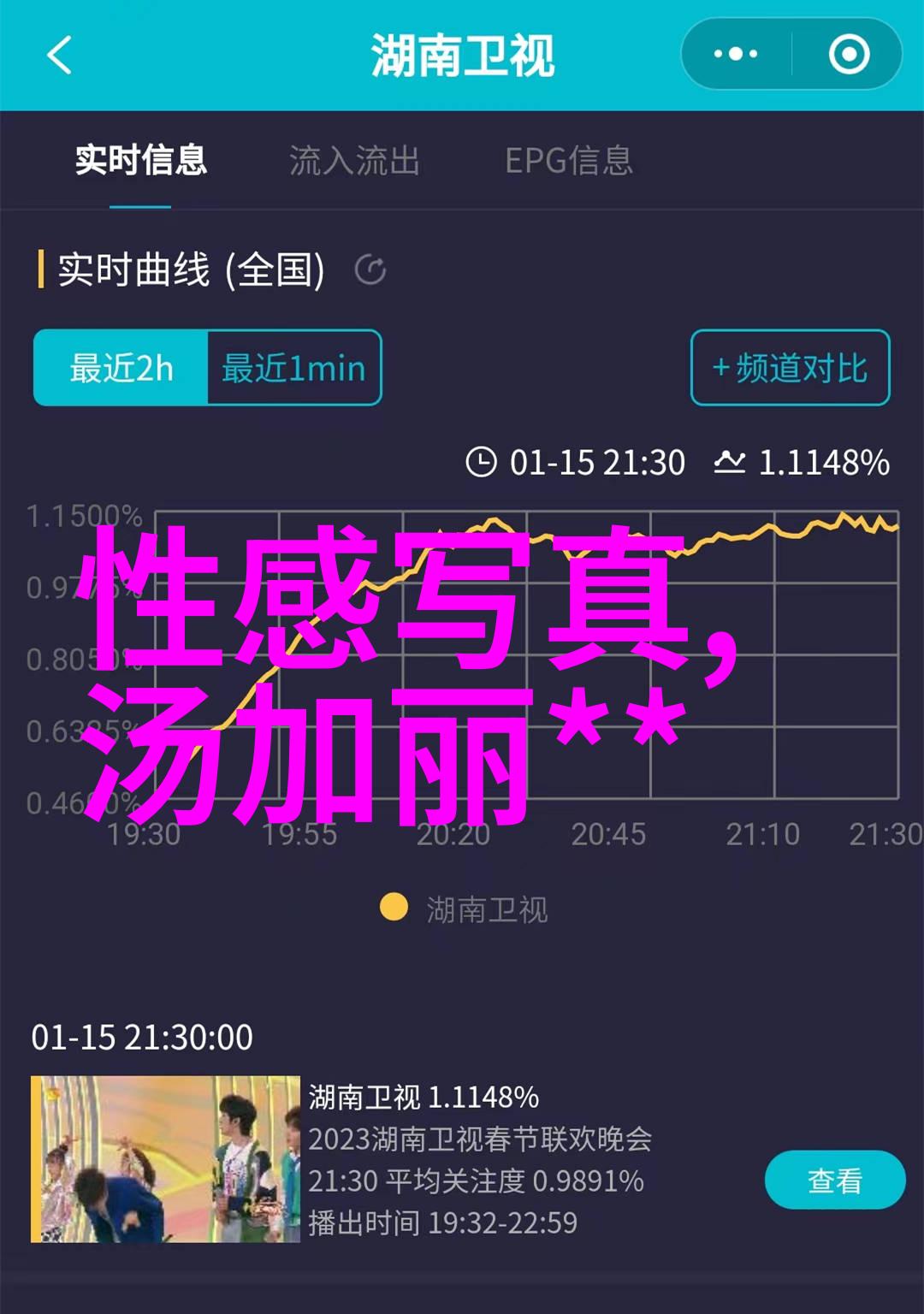Screen dimensions: 924x1314
Task: Switch to the EPG信息 tab
Action: pyautogui.click(x=569, y=161)
